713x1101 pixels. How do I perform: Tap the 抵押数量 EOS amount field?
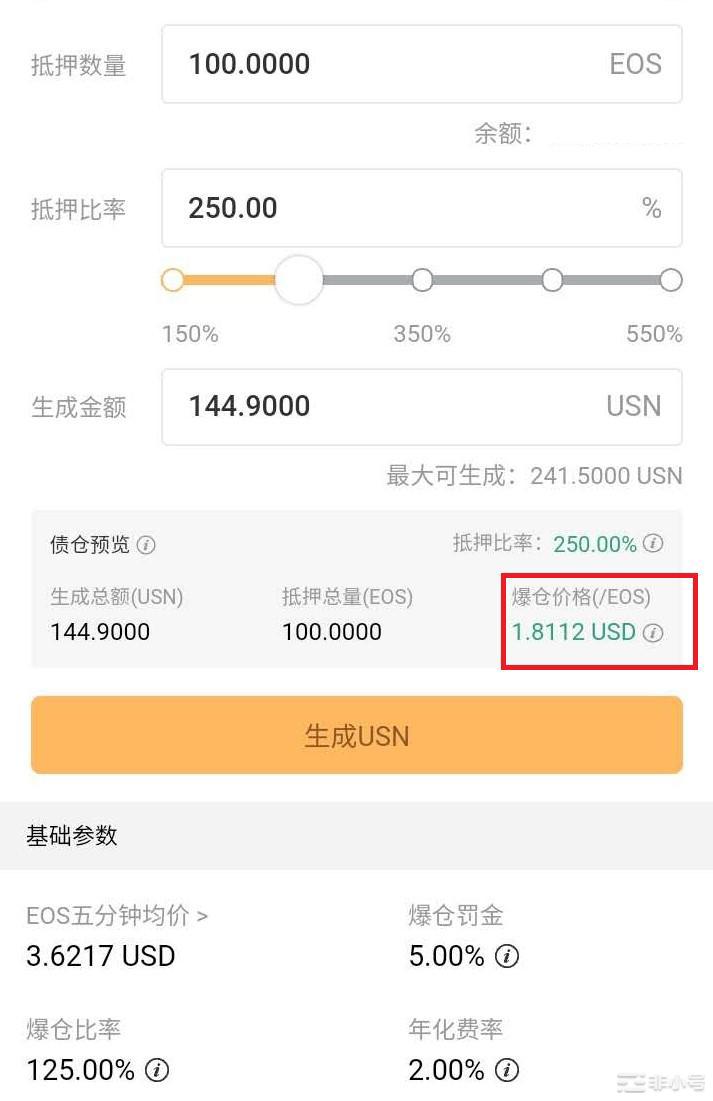coord(400,65)
